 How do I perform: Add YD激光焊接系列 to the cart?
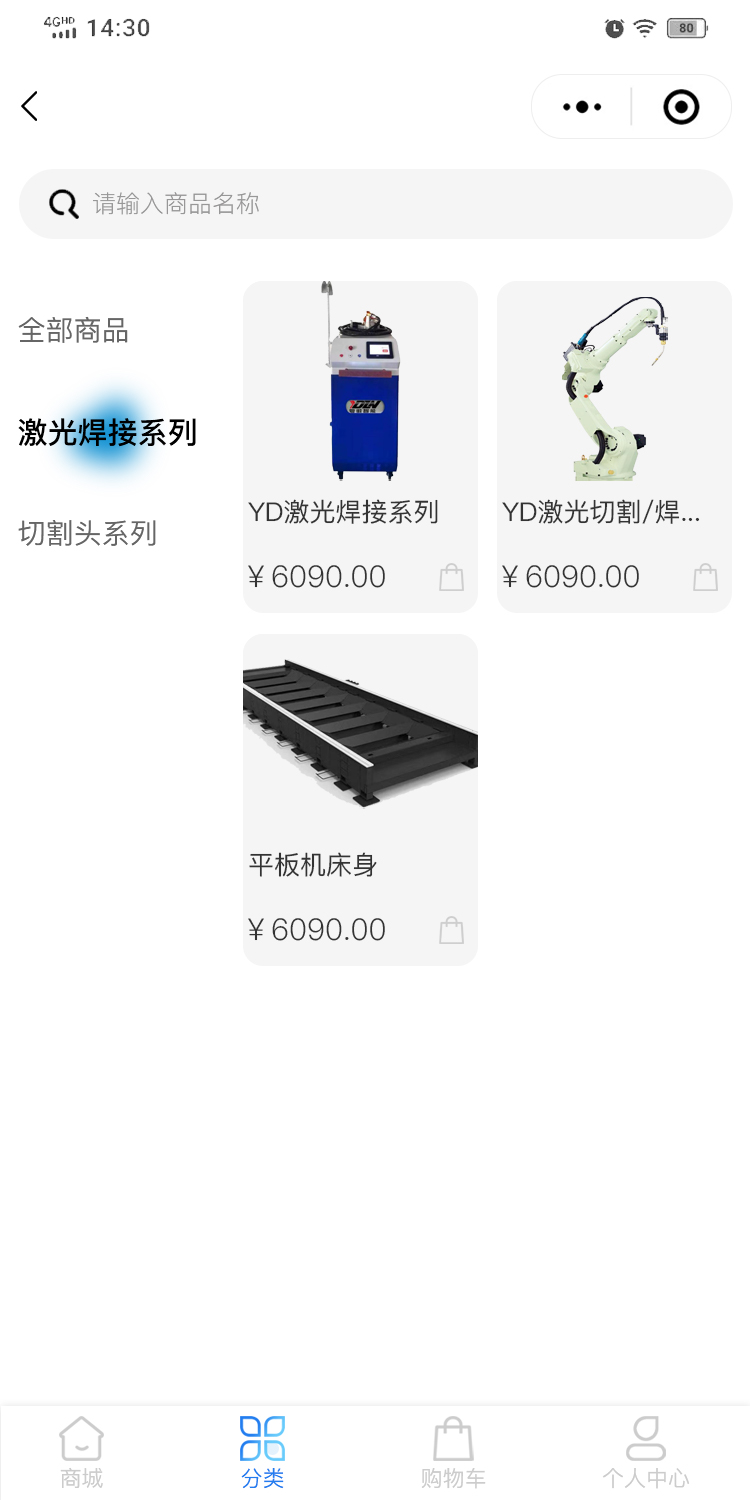(452, 577)
